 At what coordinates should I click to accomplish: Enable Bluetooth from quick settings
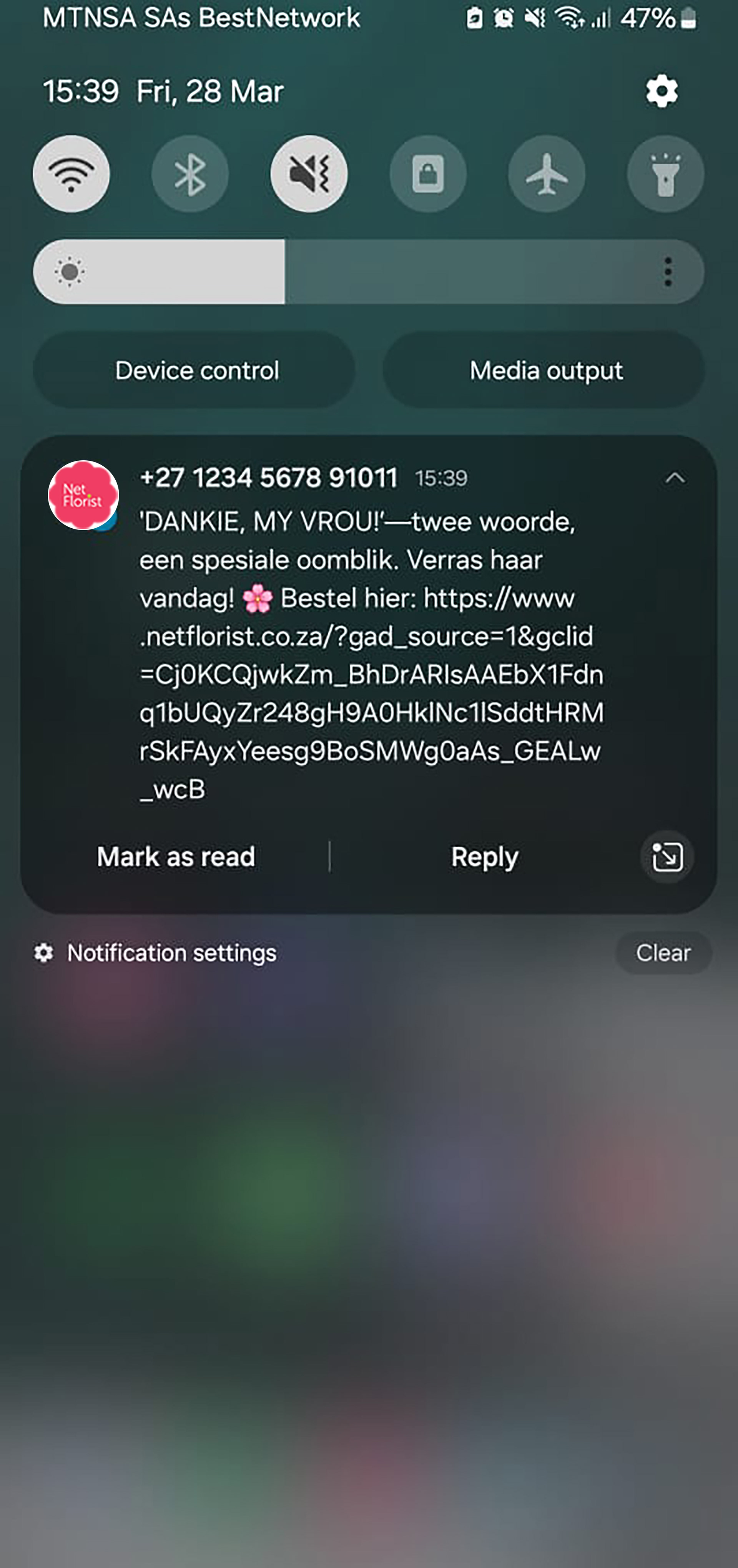(190, 174)
